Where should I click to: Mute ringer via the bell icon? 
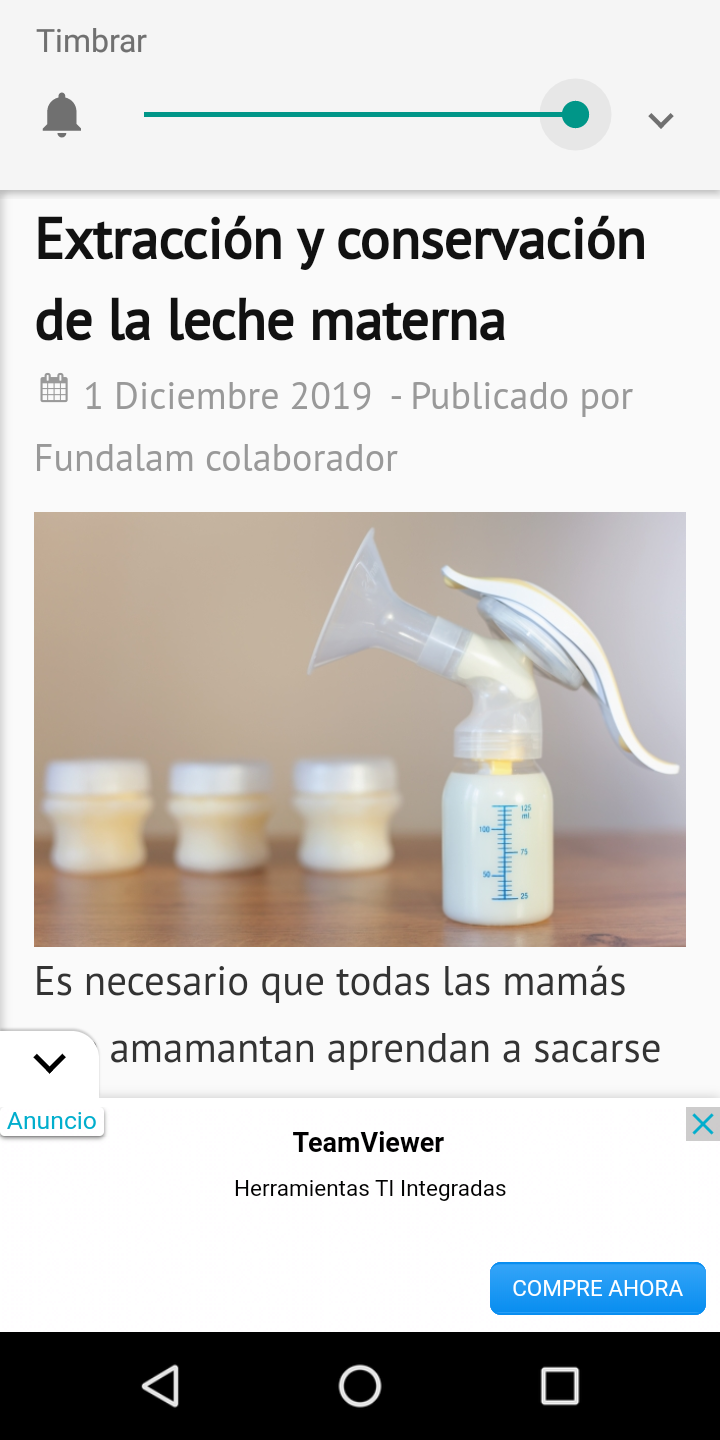coord(62,115)
